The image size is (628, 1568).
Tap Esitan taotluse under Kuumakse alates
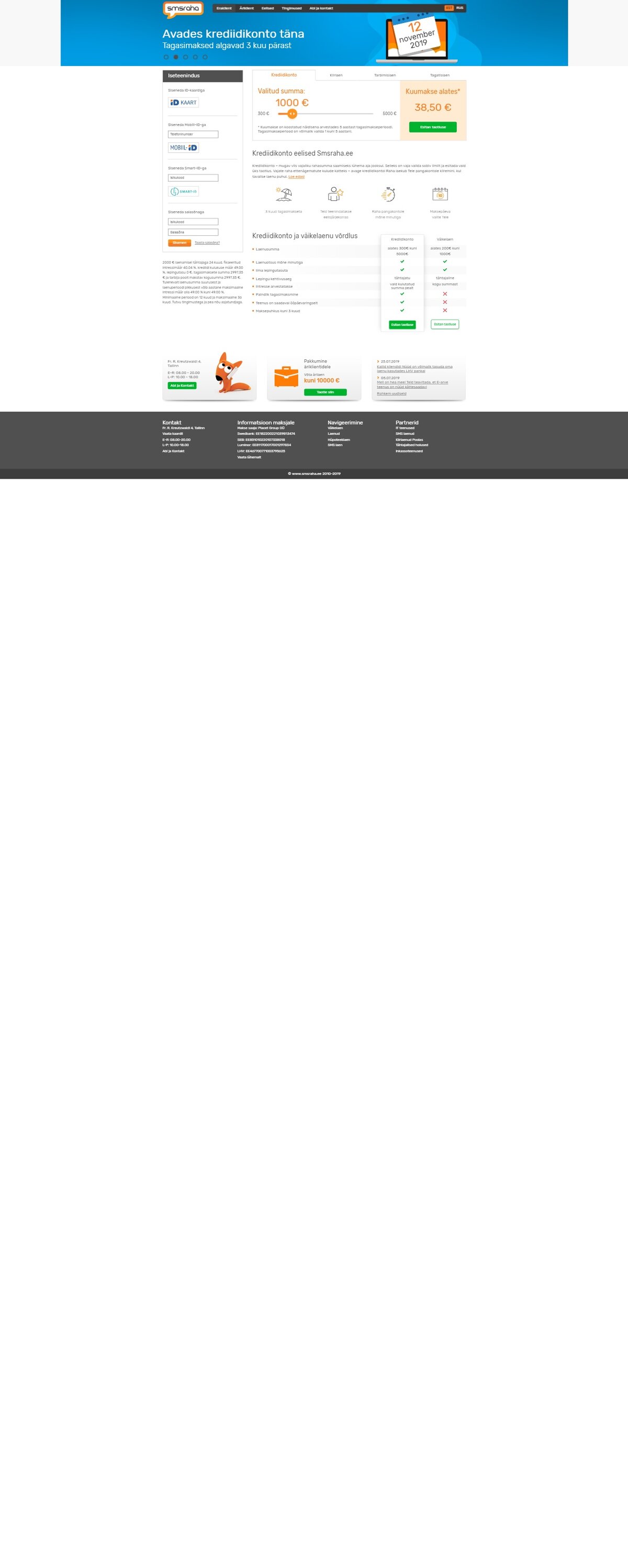click(x=432, y=127)
